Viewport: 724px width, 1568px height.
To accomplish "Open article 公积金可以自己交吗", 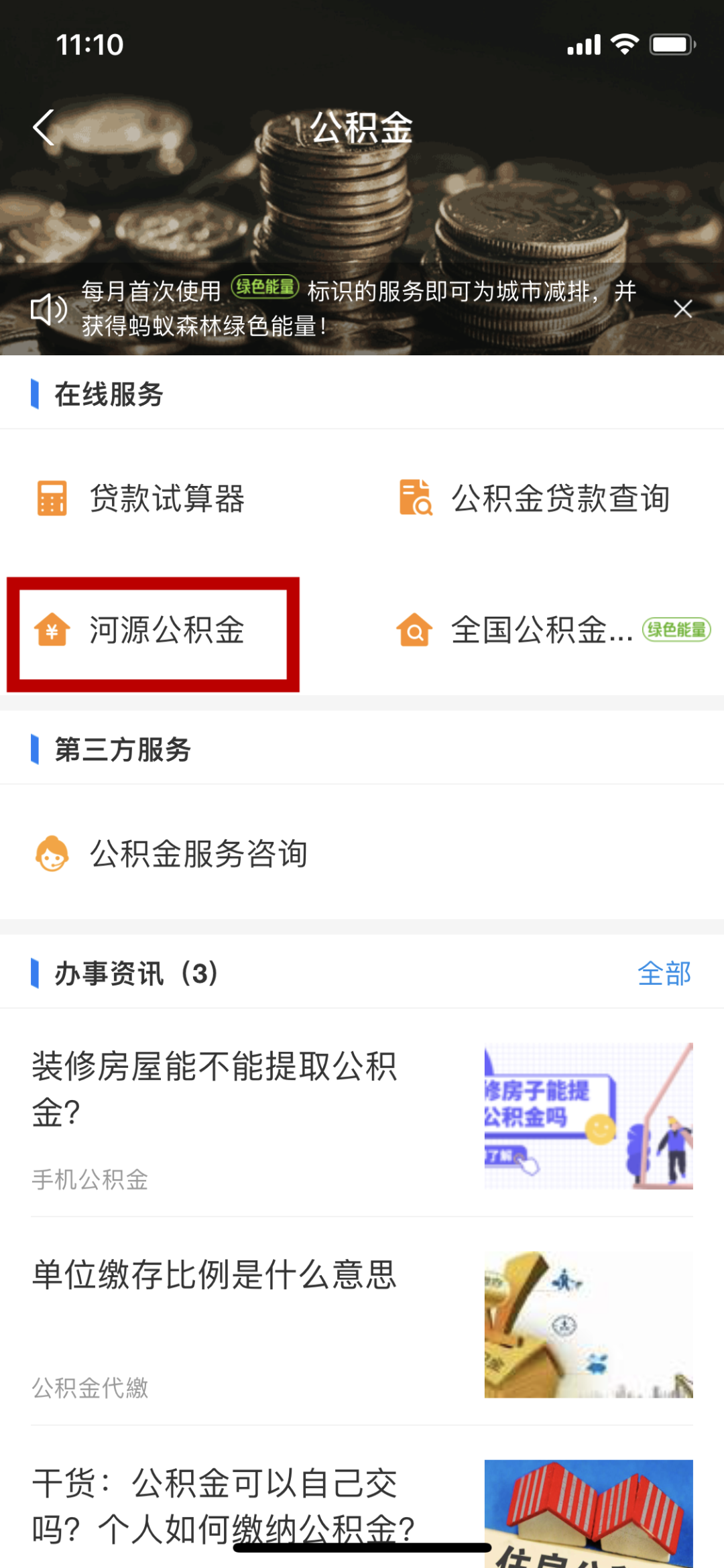I will (x=221, y=1506).
